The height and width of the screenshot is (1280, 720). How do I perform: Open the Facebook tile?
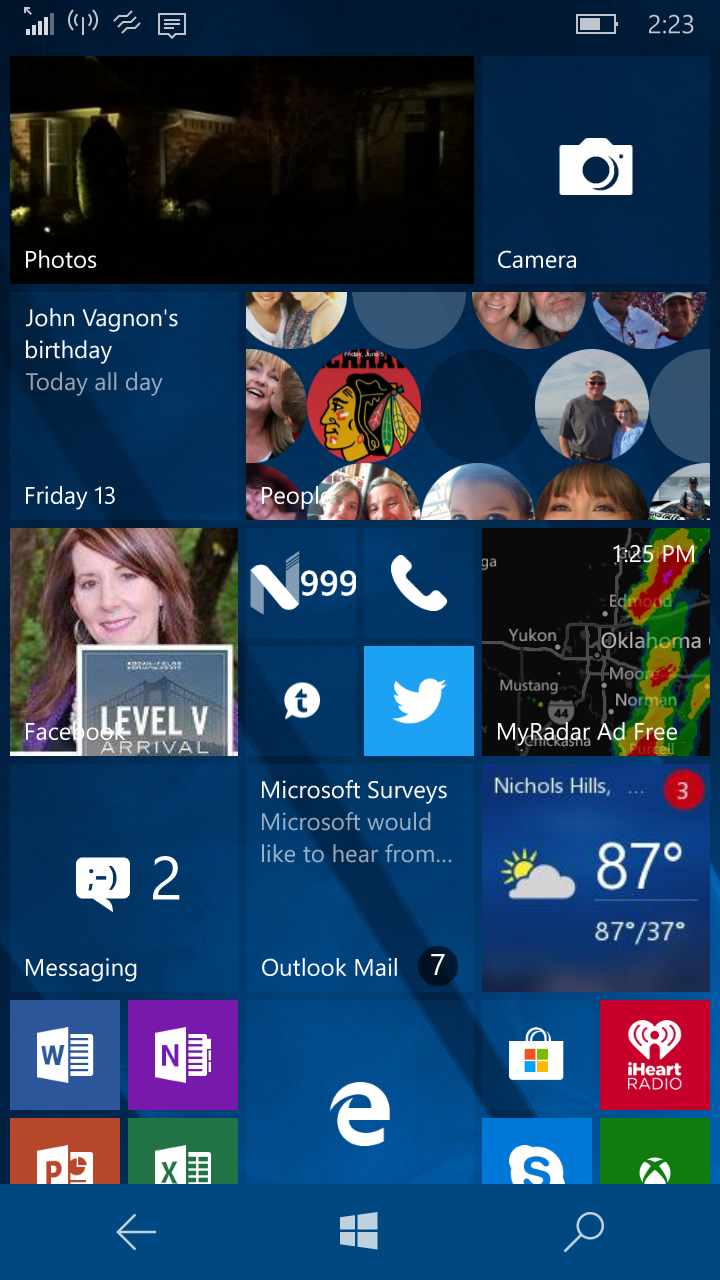[x=123, y=641]
